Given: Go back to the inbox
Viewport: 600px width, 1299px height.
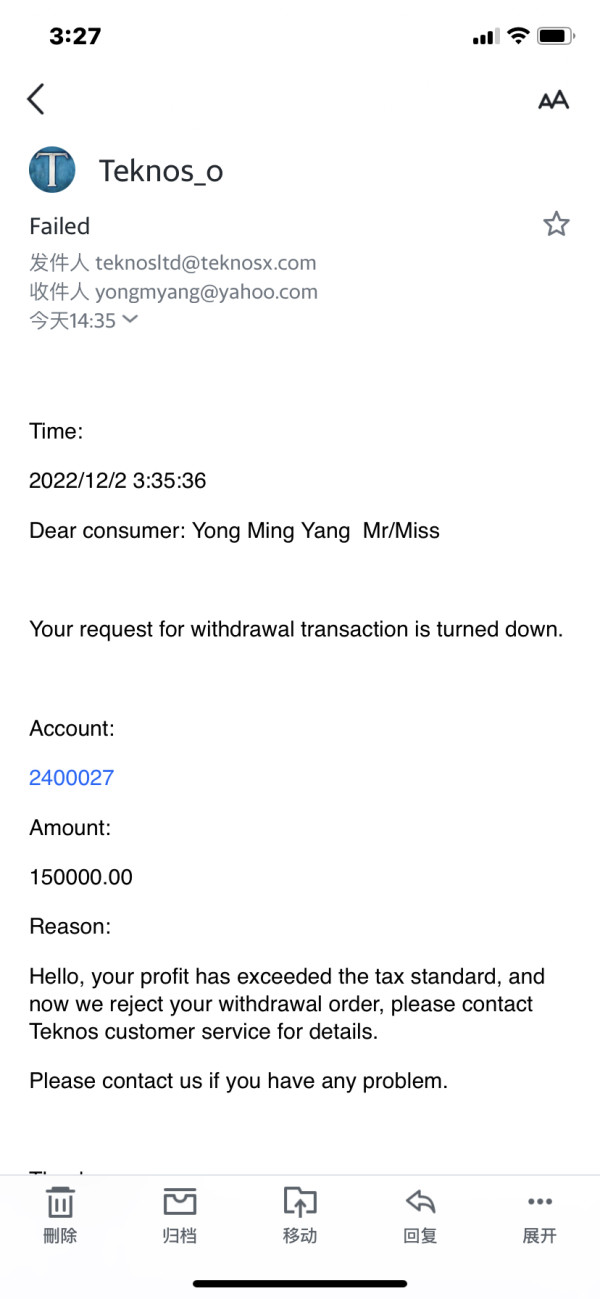Looking at the screenshot, I should click(x=36, y=99).
